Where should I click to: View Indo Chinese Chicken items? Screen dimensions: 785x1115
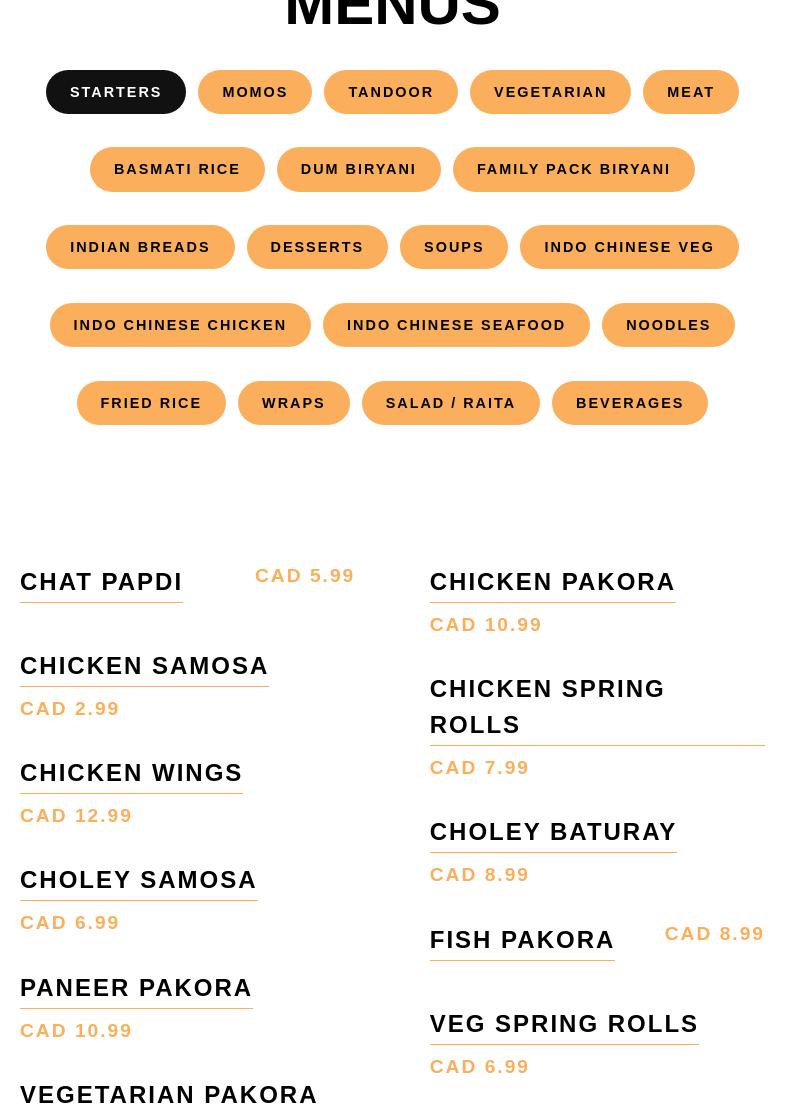pyautogui.click(x=180, y=325)
